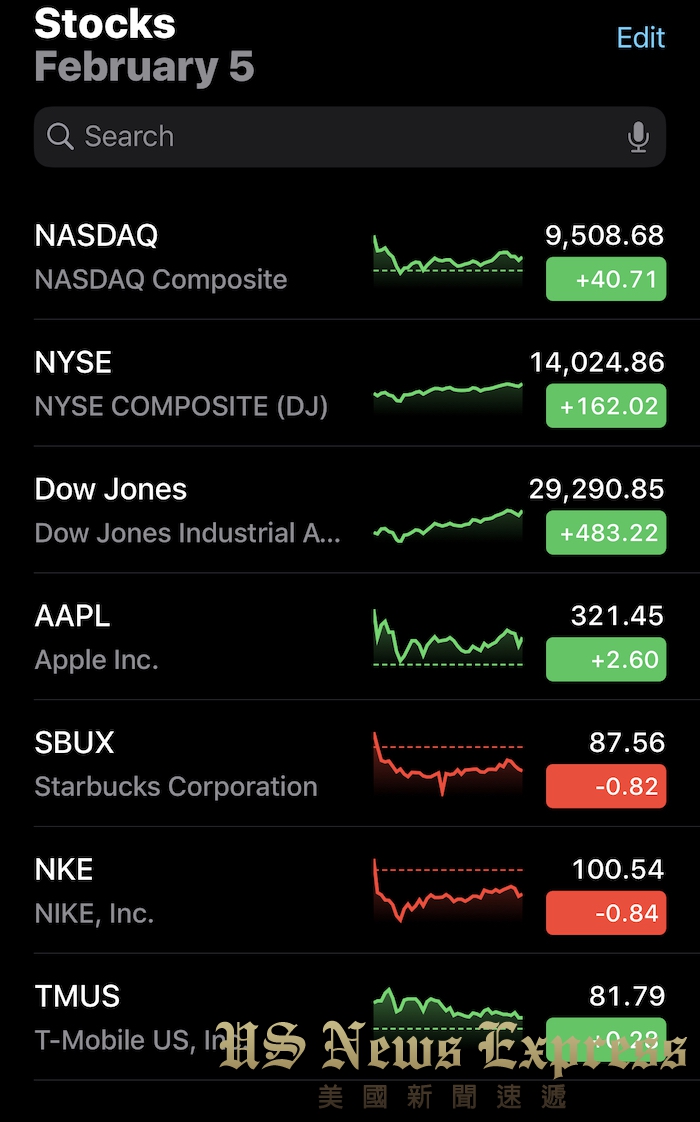Screen dimensions: 700x1122
Task: Open the NYSE Composite row
Action: [x=350, y=384]
